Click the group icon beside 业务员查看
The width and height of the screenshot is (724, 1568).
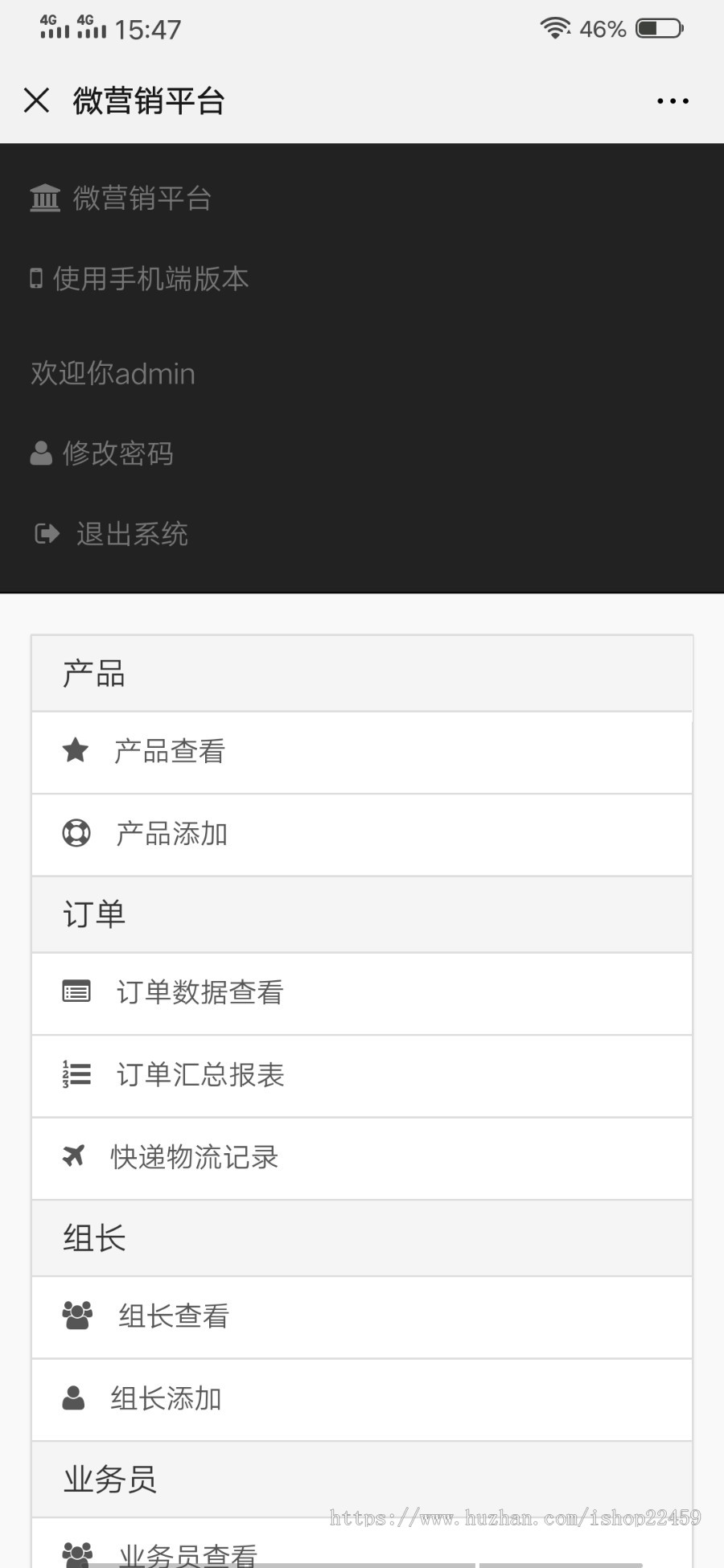(75, 1552)
